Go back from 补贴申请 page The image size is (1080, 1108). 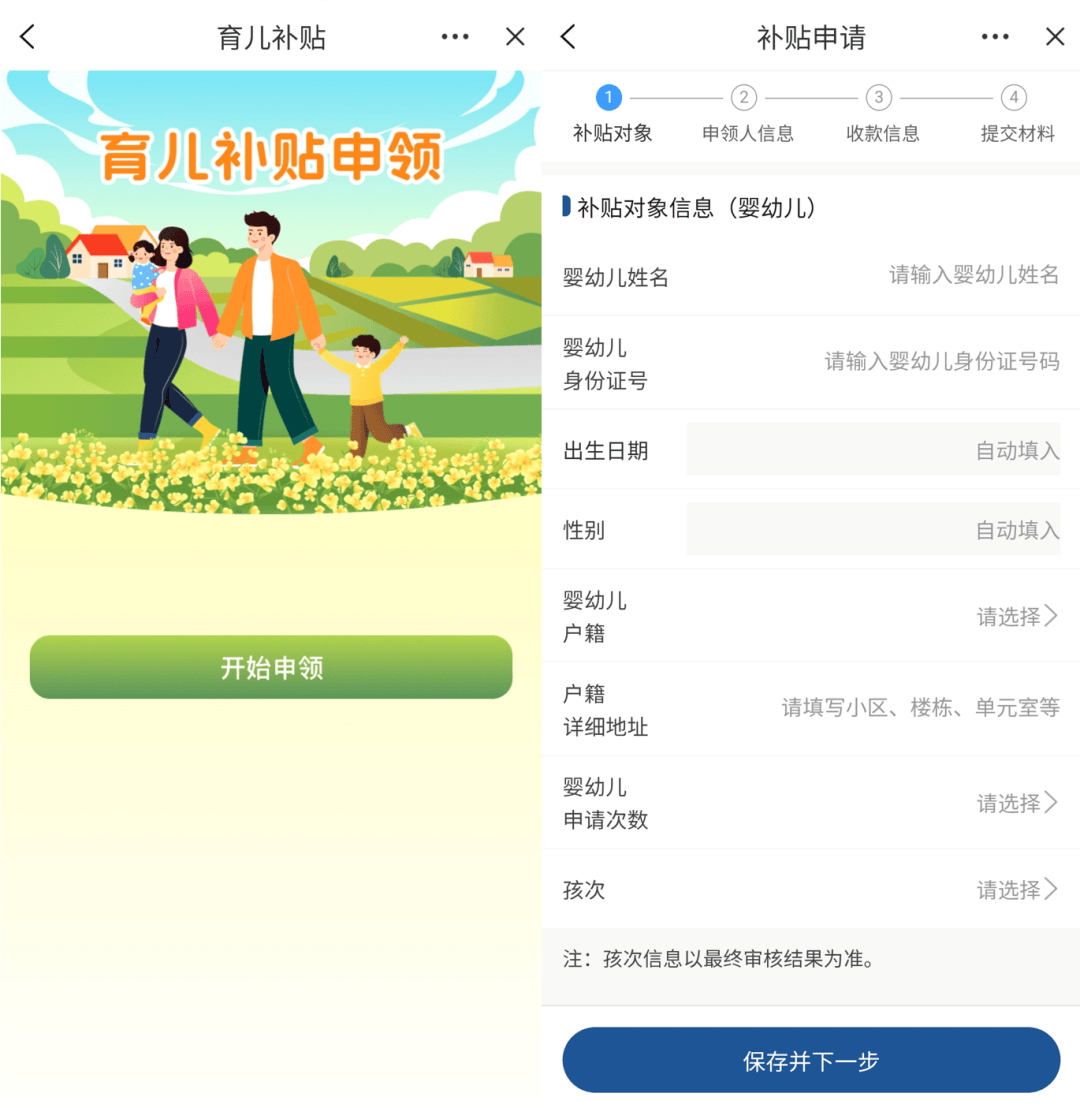[x=568, y=38]
